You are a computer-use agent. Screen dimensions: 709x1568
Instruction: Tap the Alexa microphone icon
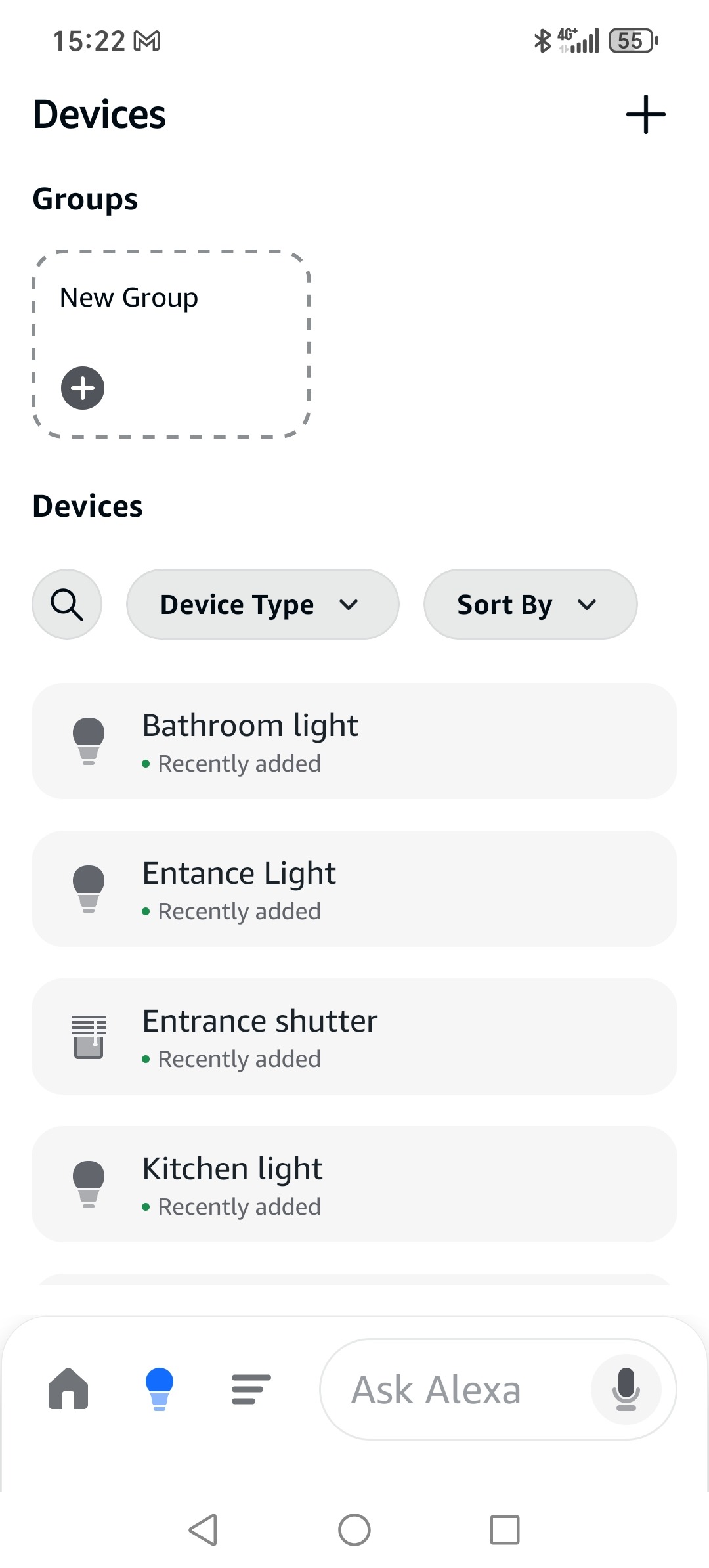pos(626,1390)
